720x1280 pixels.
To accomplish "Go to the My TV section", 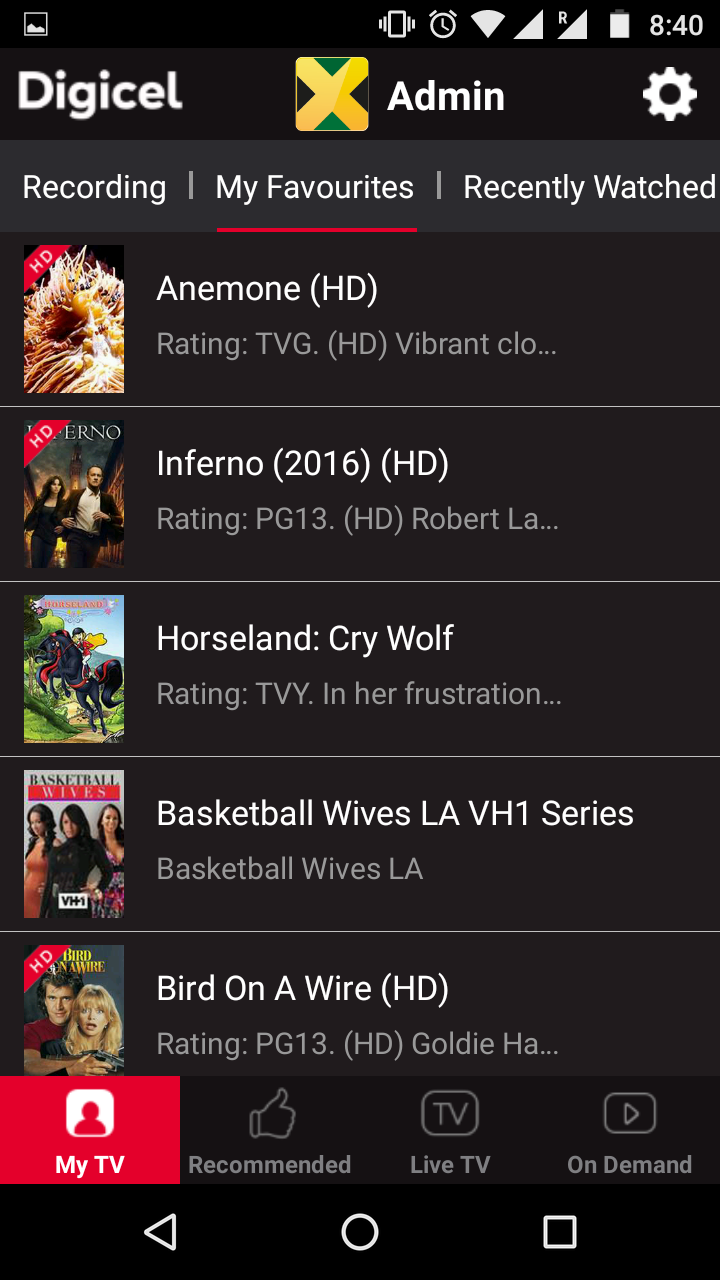I will pos(90,1130).
